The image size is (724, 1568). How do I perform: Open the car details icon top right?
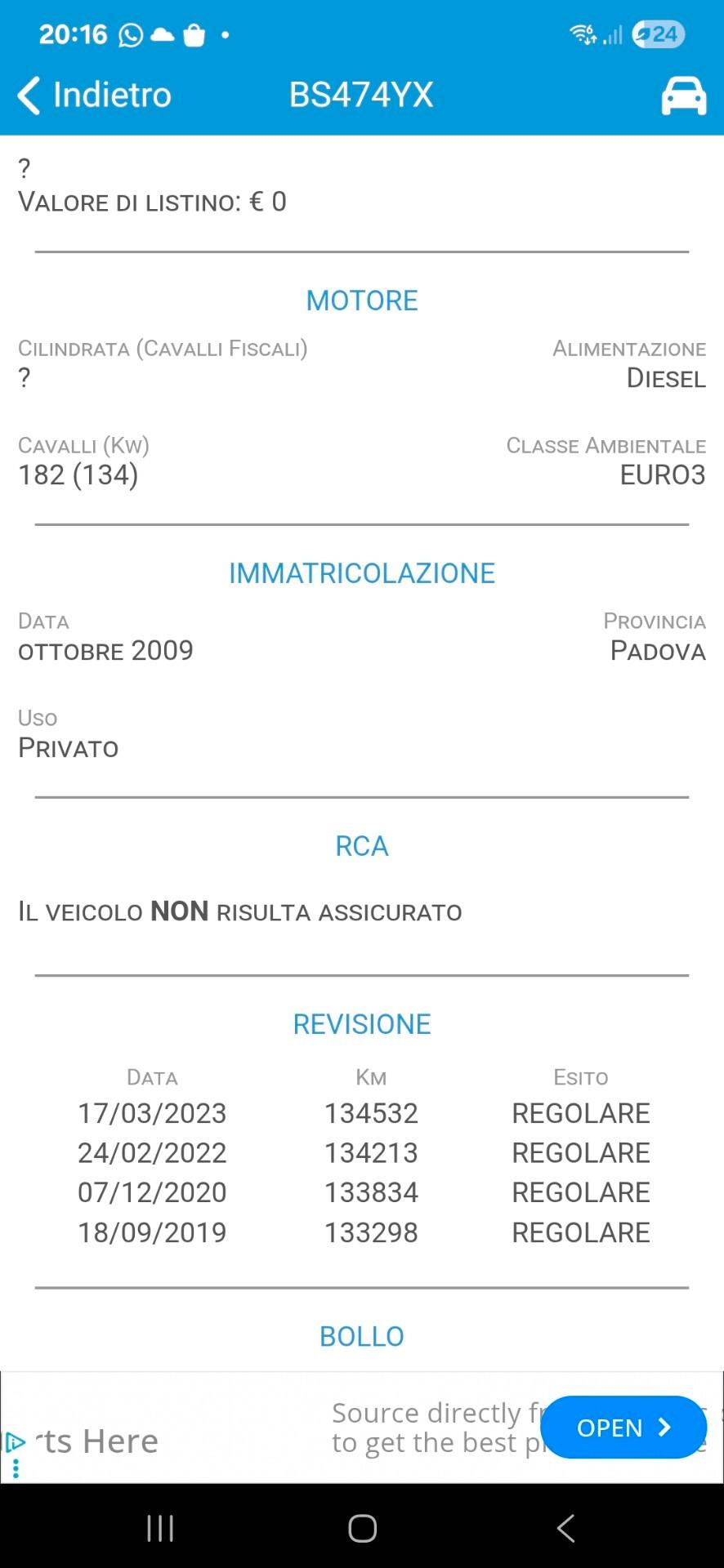(683, 94)
